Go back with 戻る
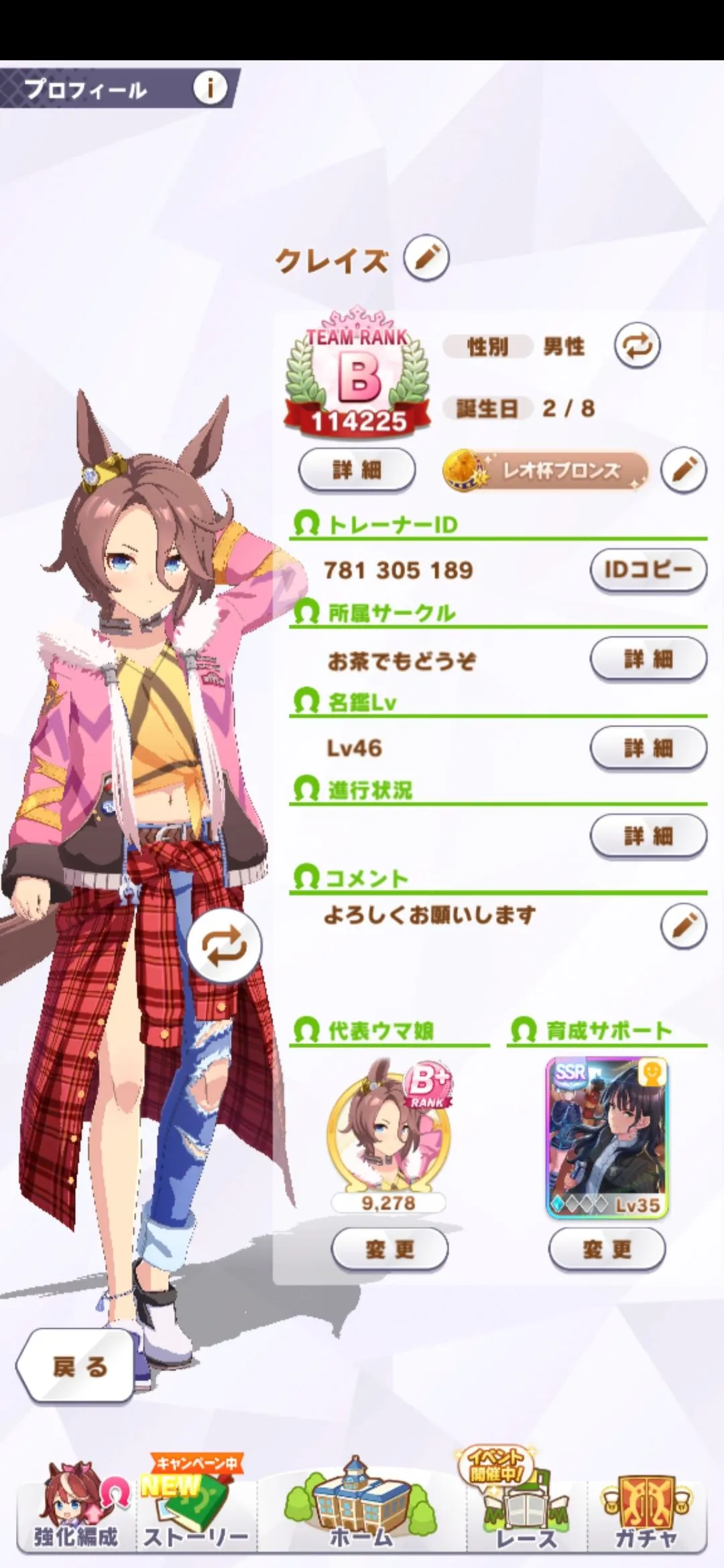724x1568 pixels. (x=75, y=1366)
